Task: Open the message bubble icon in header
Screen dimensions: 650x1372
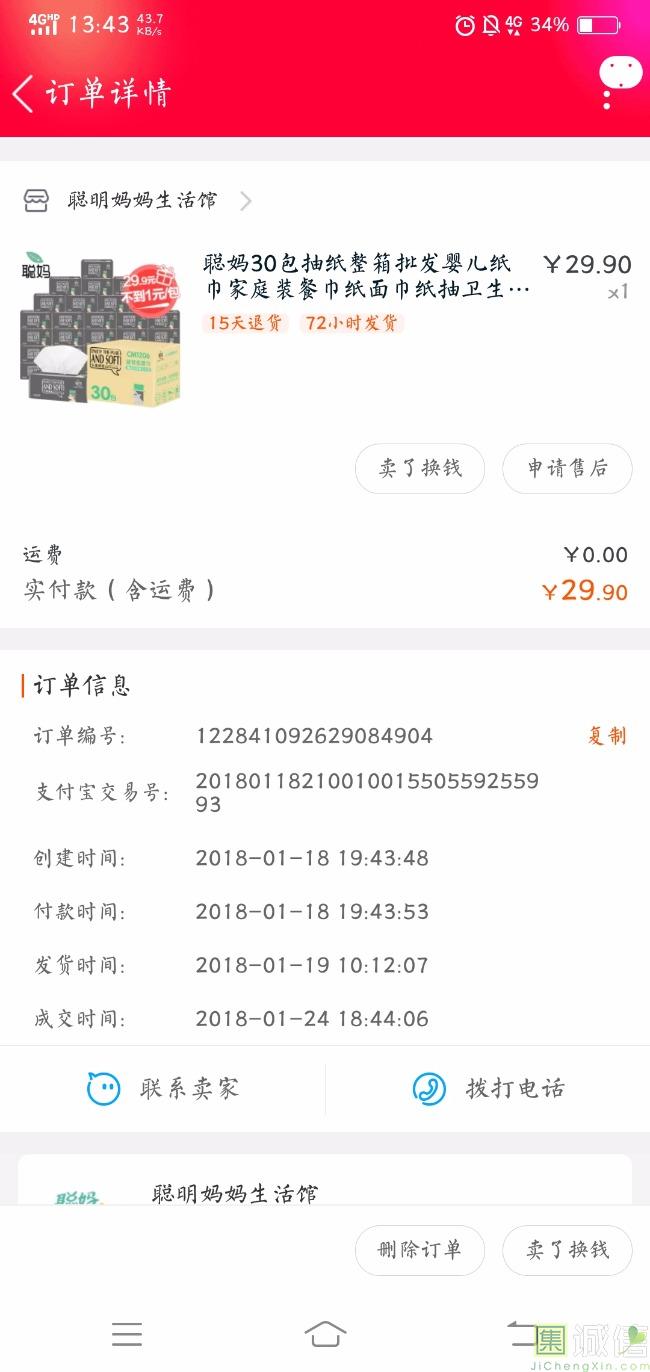Action: pyautogui.click(x=620, y=74)
